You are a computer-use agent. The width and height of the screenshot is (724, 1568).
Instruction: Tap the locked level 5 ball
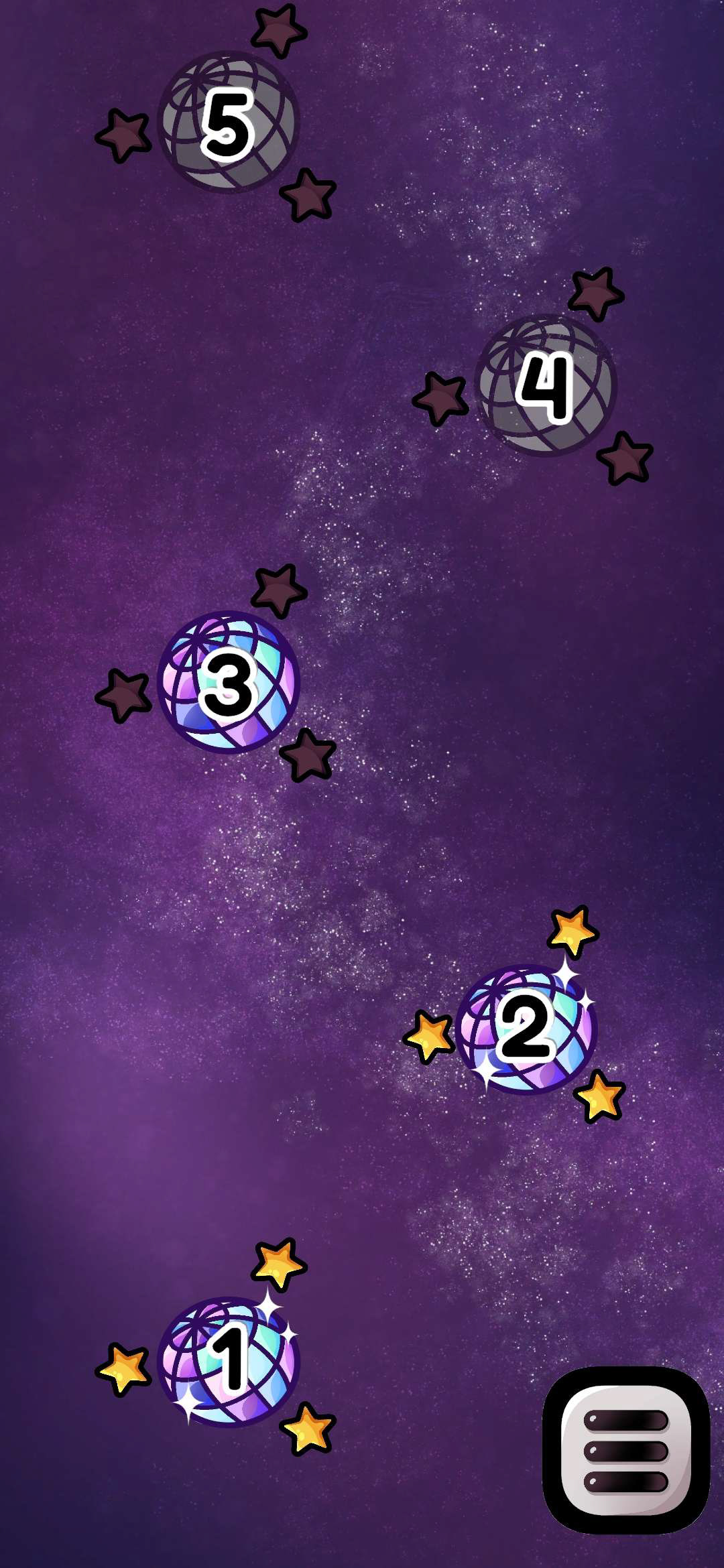pos(228,121)
